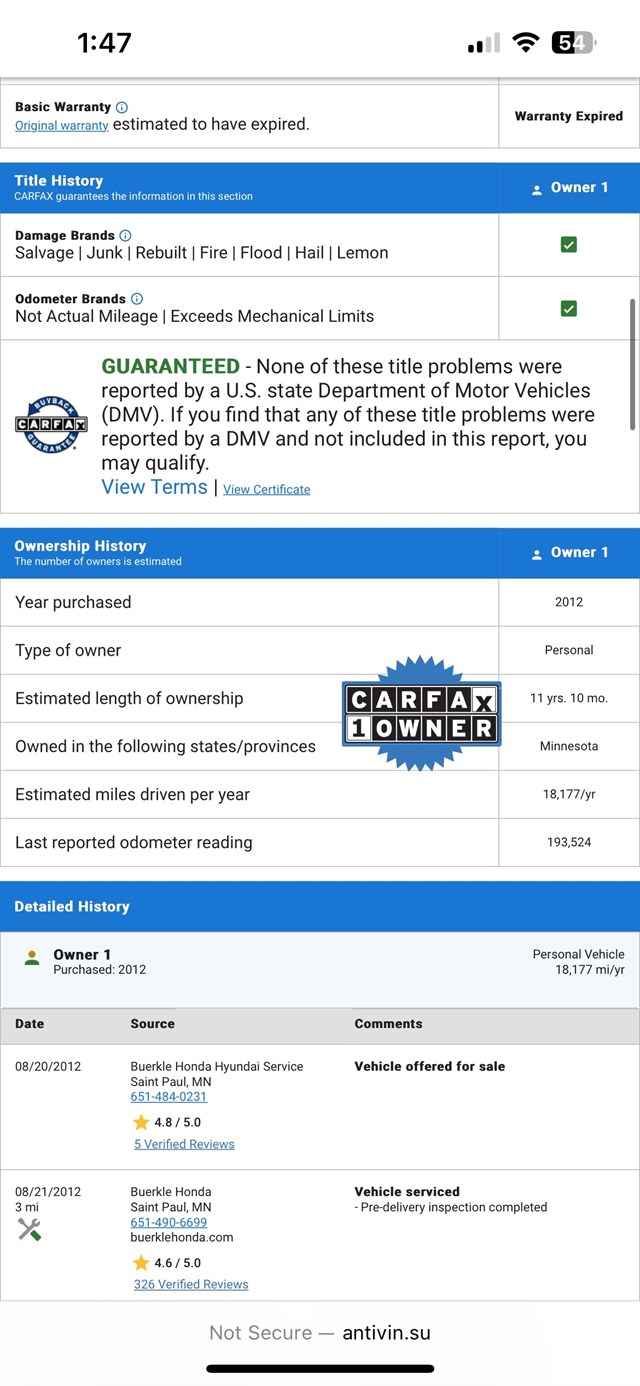Image resolution: width=640 pixels, height=1386 pixels.
Task: Call Buerkle Honda at 651-490-6699
Action: (x=168, y=1222)
